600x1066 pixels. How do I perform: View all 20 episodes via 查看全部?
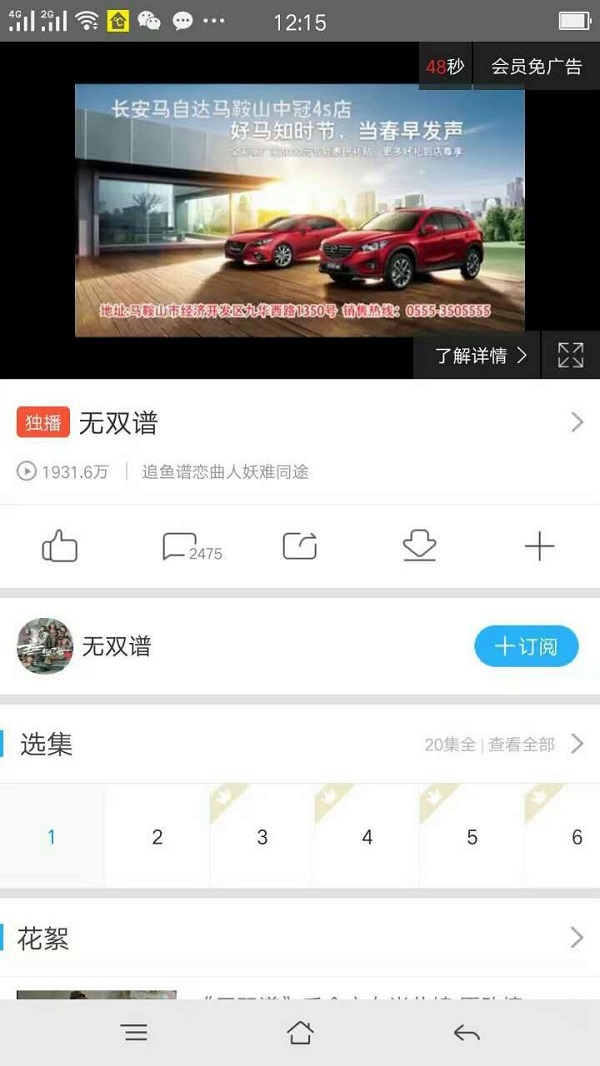521,744
